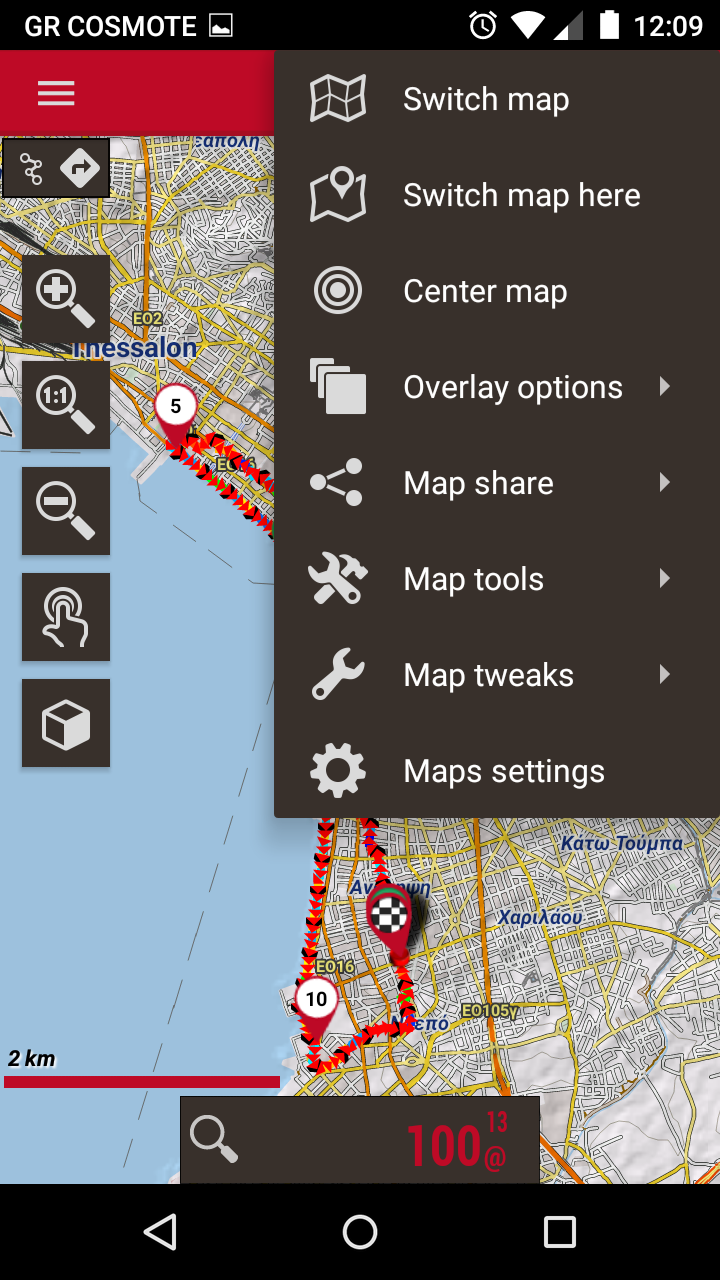
Task: Open Map share submenu
Action: pyautogui.click(x=478, y=483)
